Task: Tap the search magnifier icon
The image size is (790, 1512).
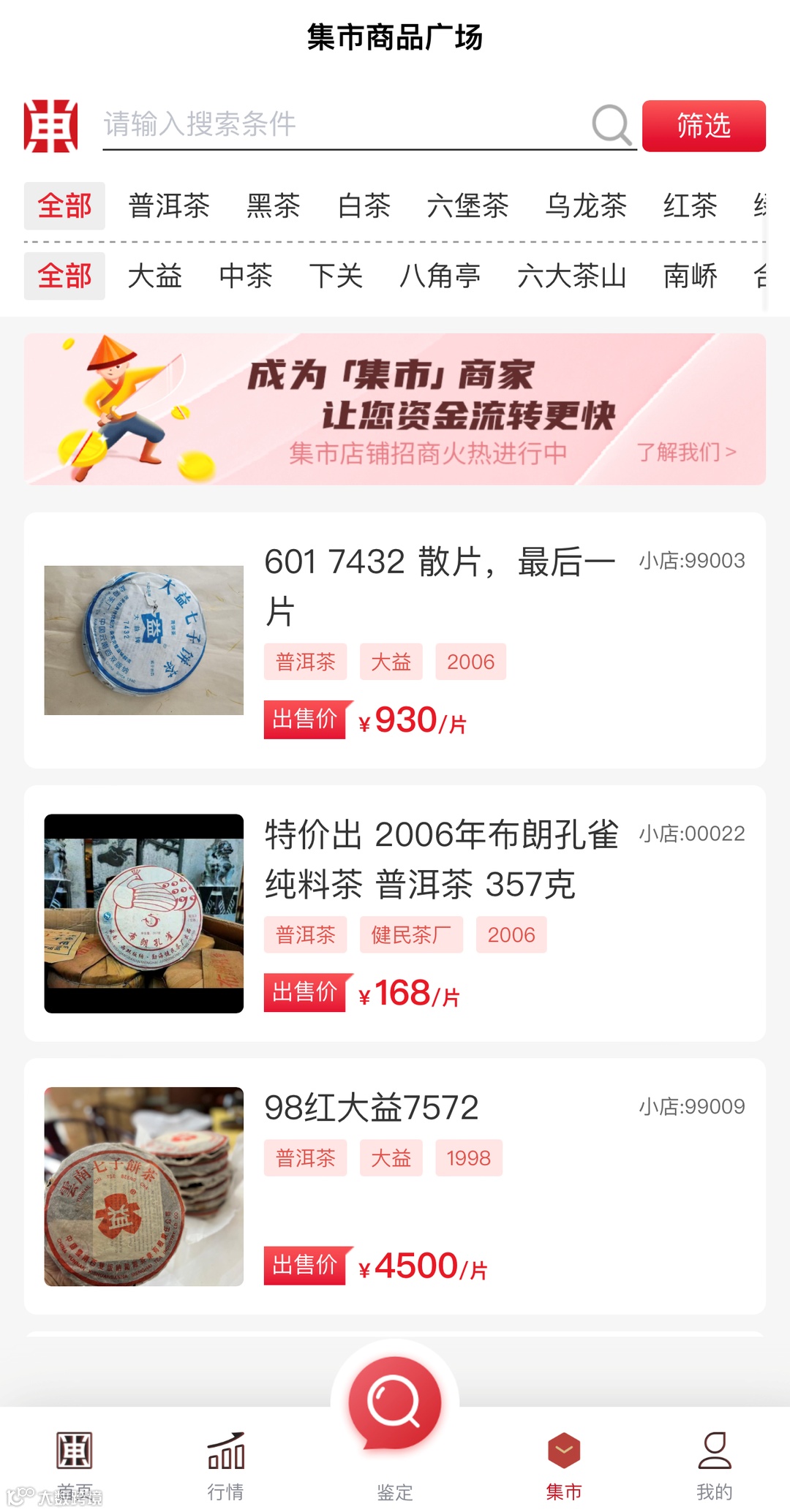Action: pyautogui.click(x=612, y=125)
